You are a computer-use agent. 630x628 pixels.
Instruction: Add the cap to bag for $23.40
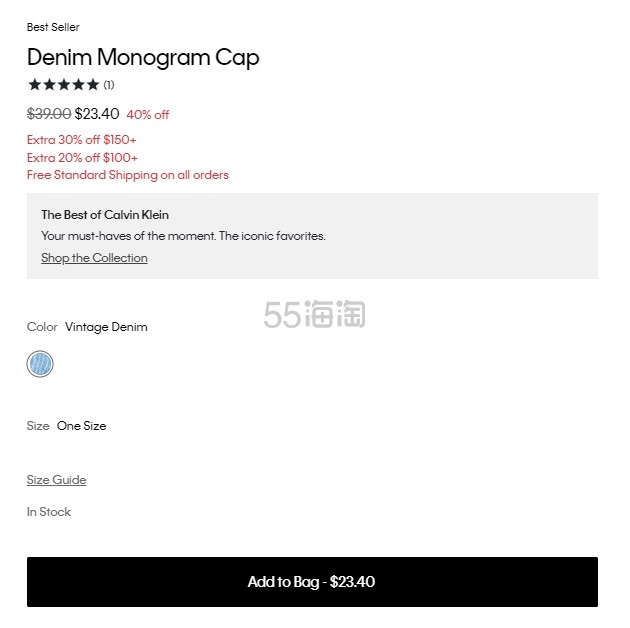pyautogui.click(x=312, y=582)
